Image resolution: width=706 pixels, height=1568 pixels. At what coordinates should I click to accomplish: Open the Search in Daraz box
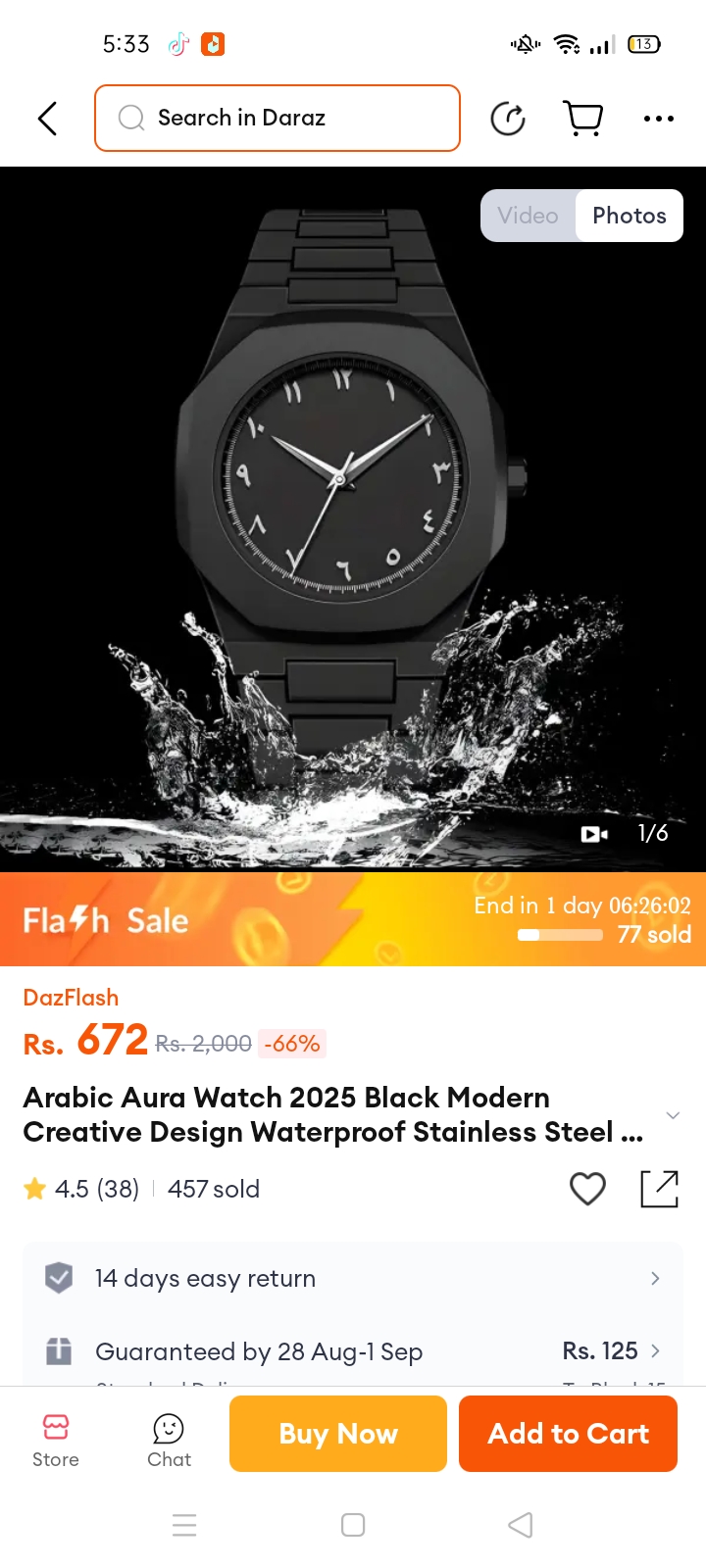point(277,119)
